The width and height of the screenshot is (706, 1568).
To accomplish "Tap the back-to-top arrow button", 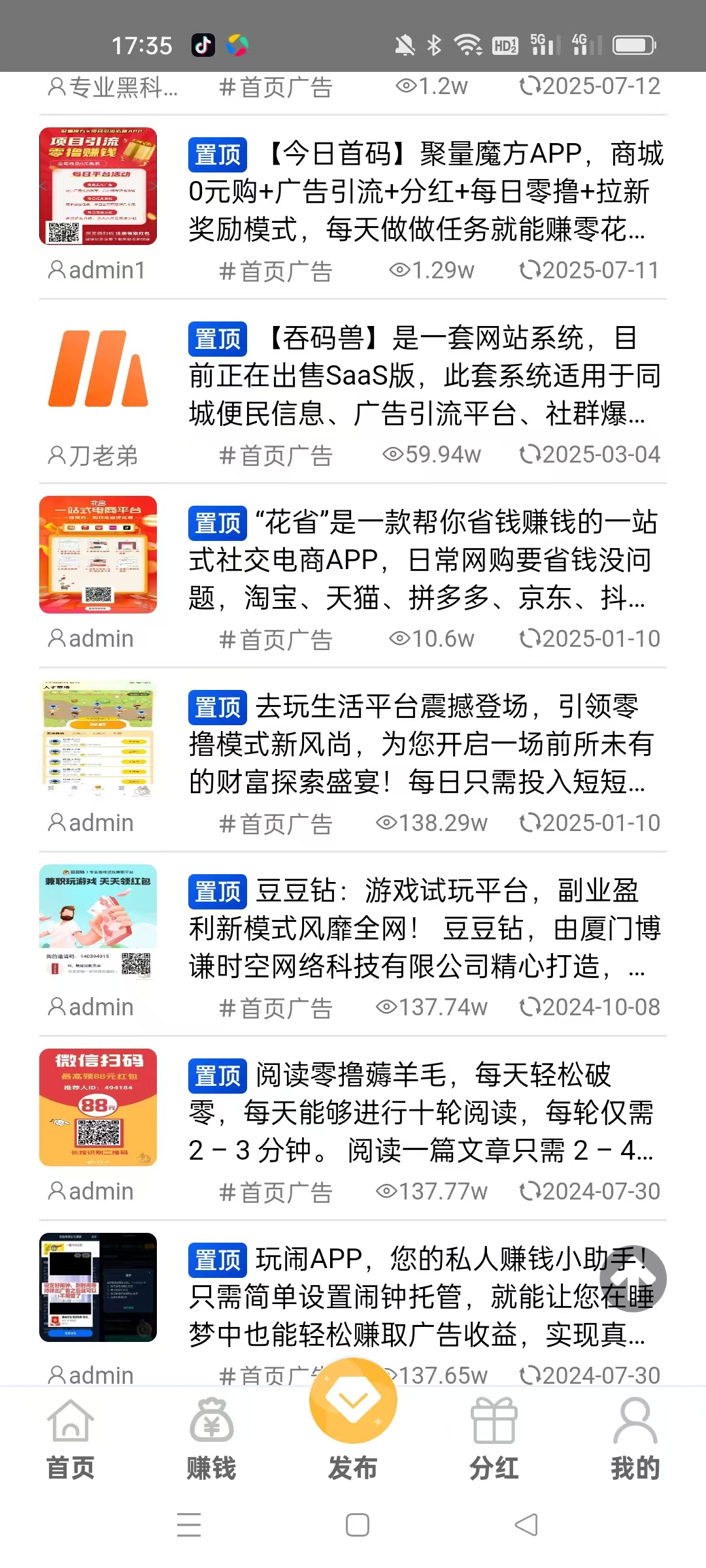I will [x=633, y=1279].
